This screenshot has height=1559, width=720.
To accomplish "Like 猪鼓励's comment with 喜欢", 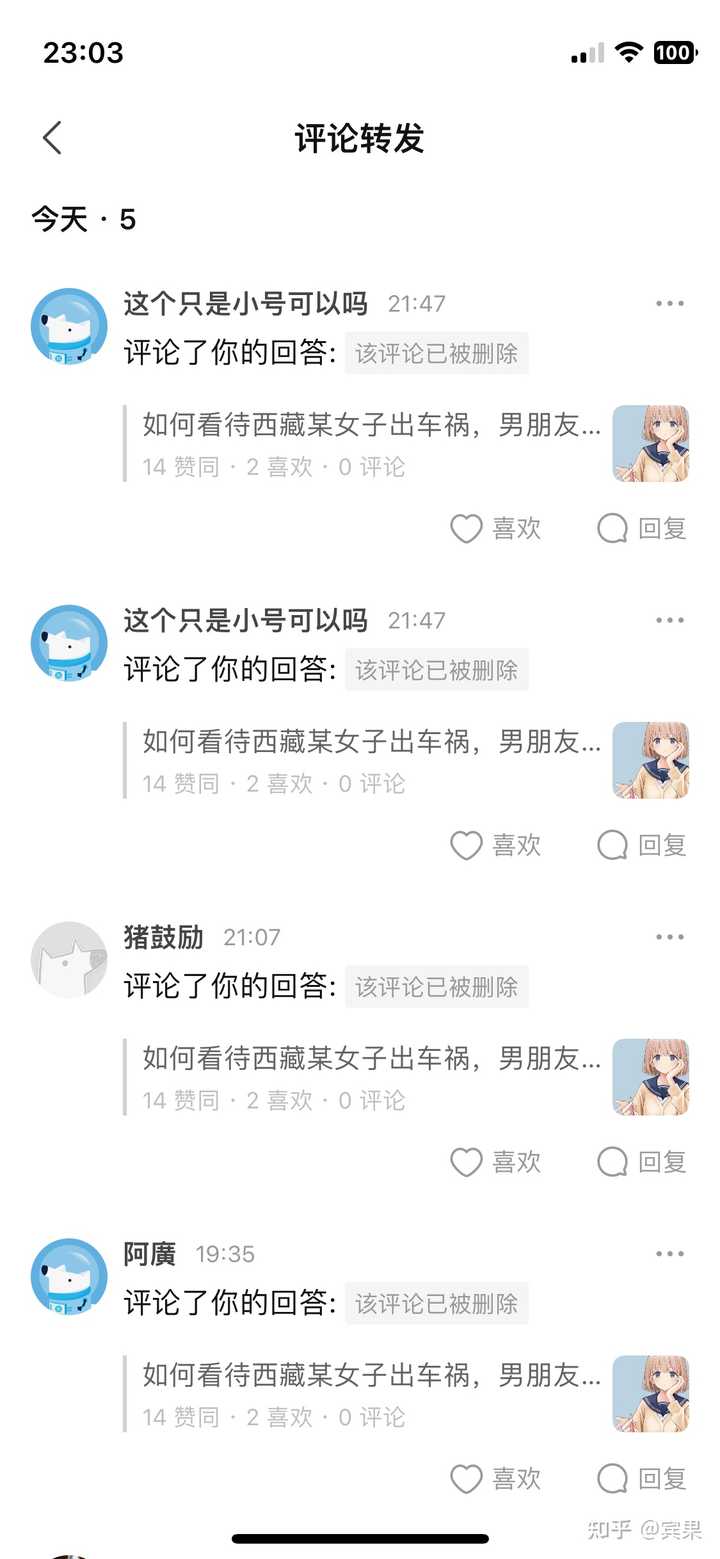I will (495, 1161).
